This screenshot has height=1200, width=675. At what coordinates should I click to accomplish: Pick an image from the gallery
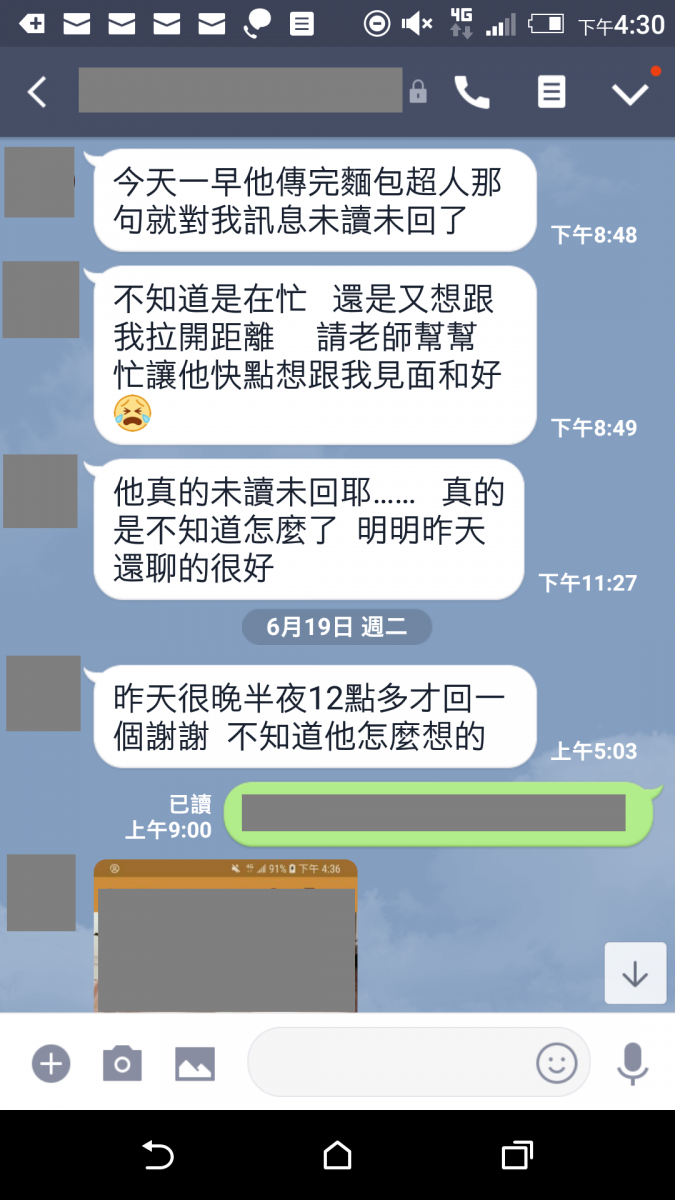click(x=195, y=1063)
